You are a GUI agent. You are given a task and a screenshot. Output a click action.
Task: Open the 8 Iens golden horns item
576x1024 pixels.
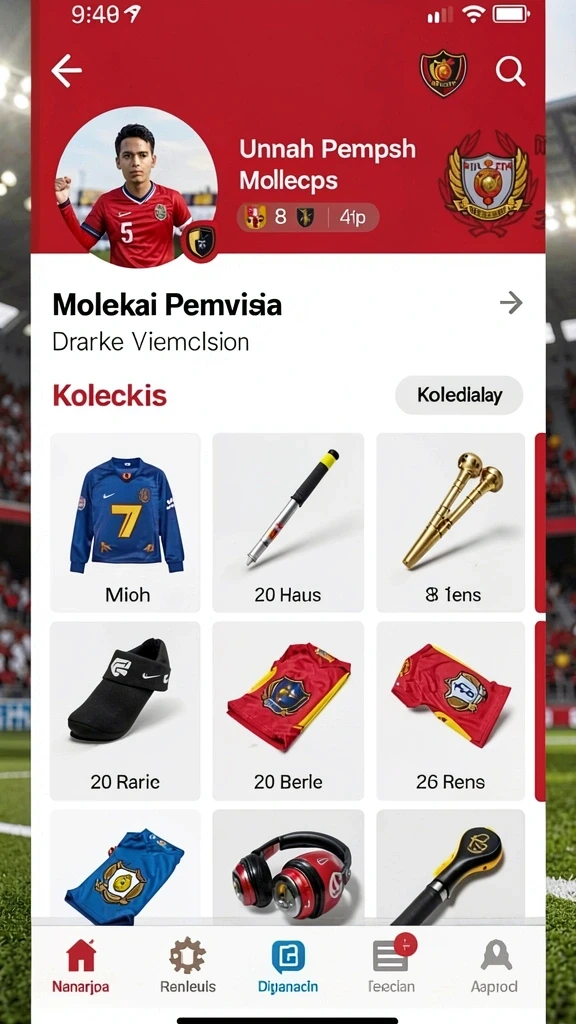pos(451,522)
